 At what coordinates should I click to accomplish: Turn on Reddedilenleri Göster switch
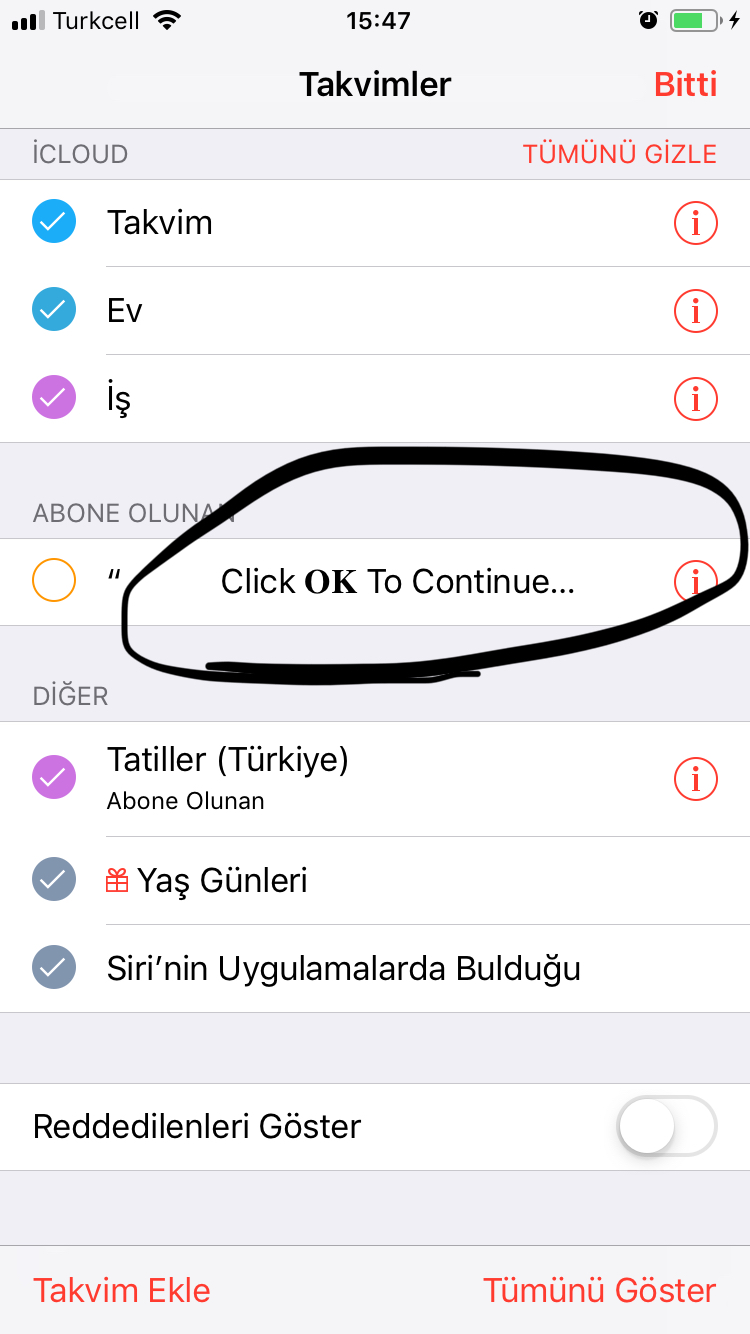[667, 1126]
